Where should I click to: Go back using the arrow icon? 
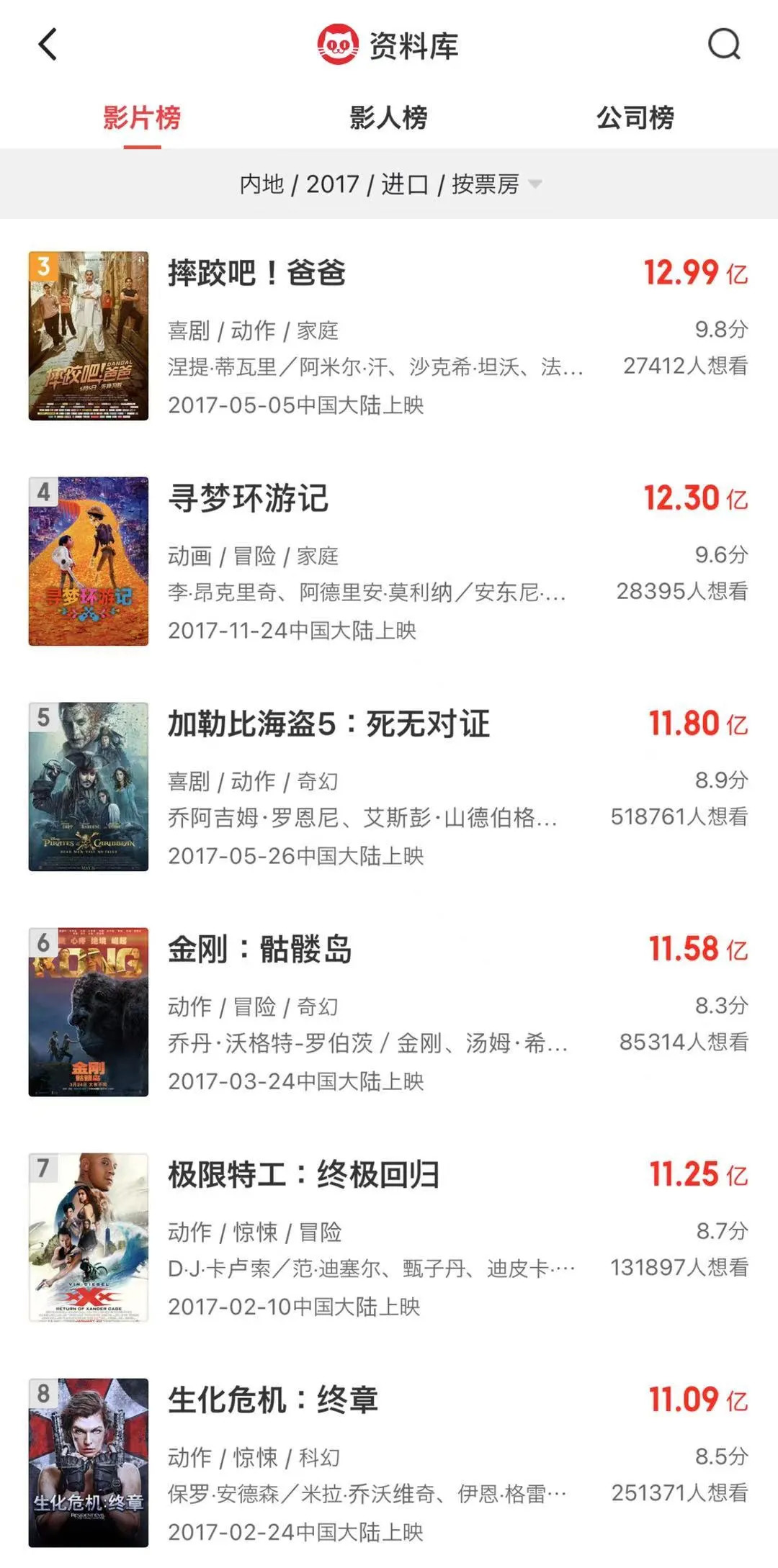pos(48,45)
